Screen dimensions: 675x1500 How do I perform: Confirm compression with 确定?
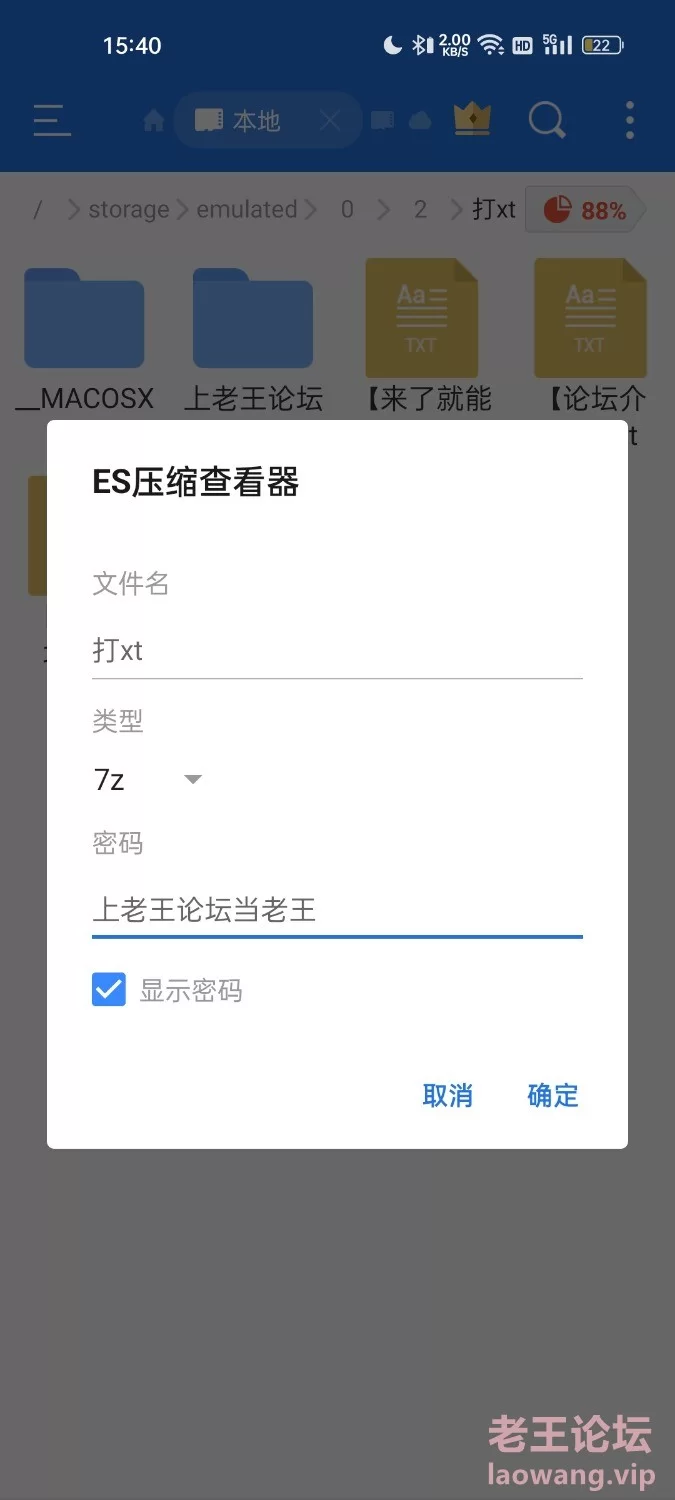pyautogui.click(x=553, y=1095)
